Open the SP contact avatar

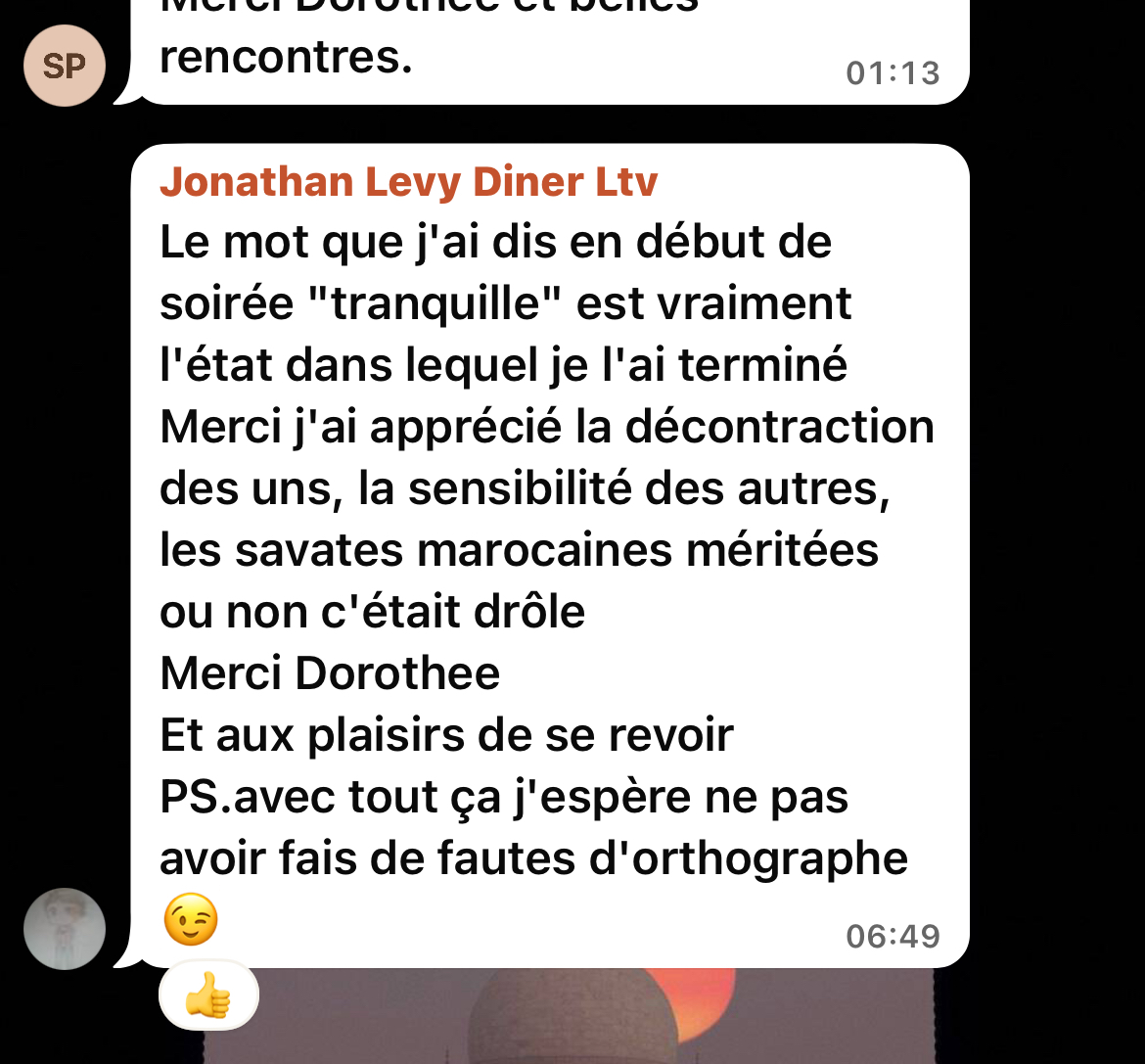(65, 66)
